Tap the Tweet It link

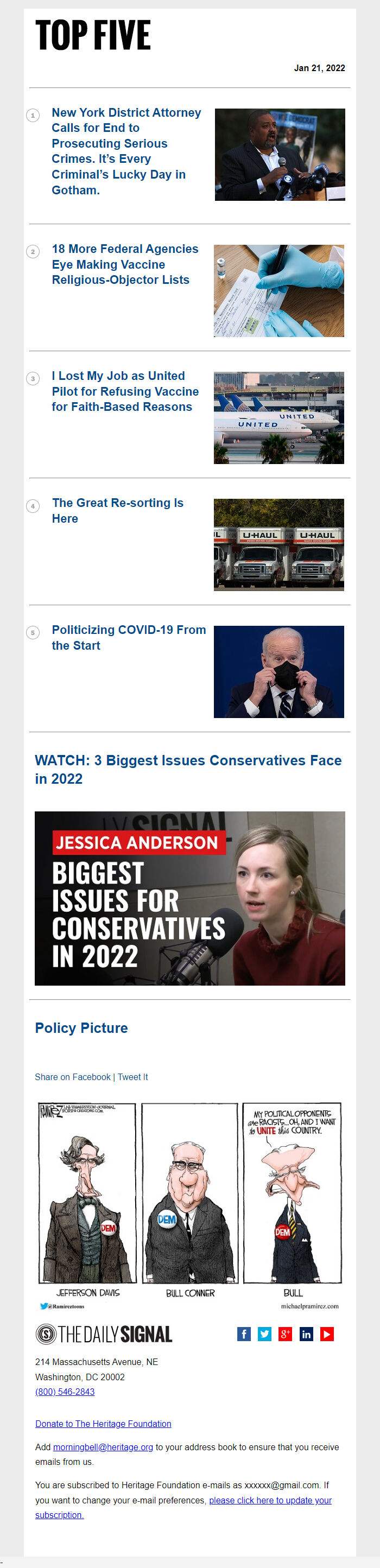click(132, 1076)
